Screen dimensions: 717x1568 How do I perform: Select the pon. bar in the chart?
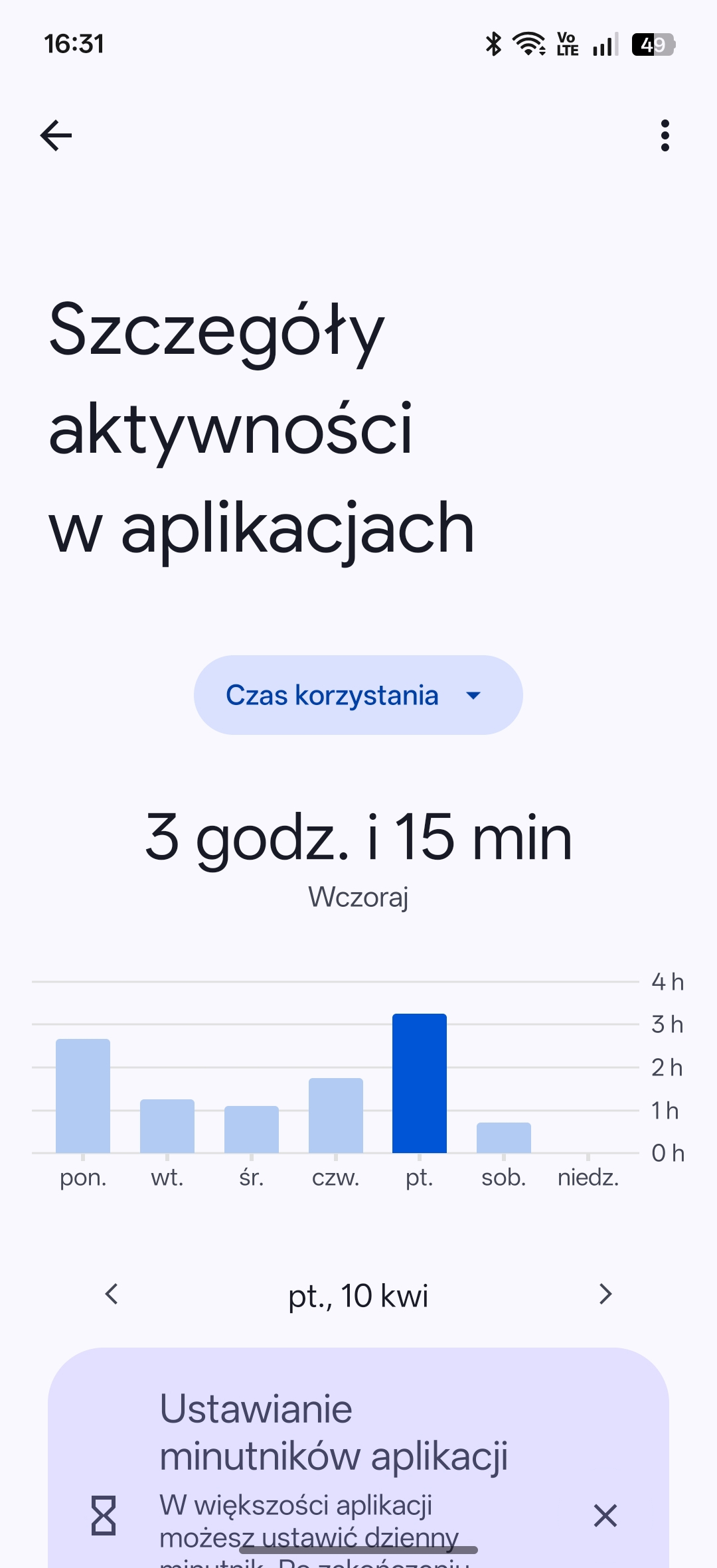[x=83, y=1095]
